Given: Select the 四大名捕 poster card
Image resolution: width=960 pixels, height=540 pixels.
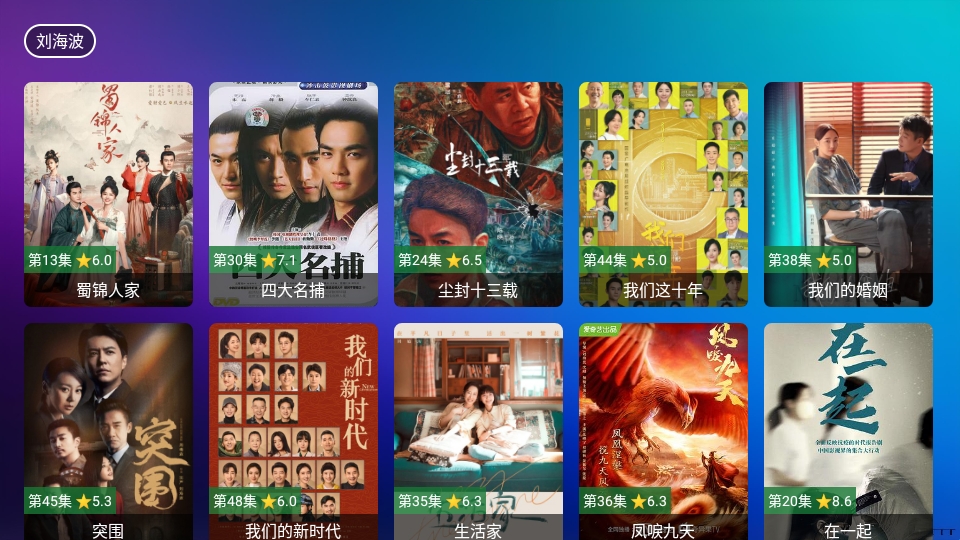Looking at the screenshot, I should (293, 194).
